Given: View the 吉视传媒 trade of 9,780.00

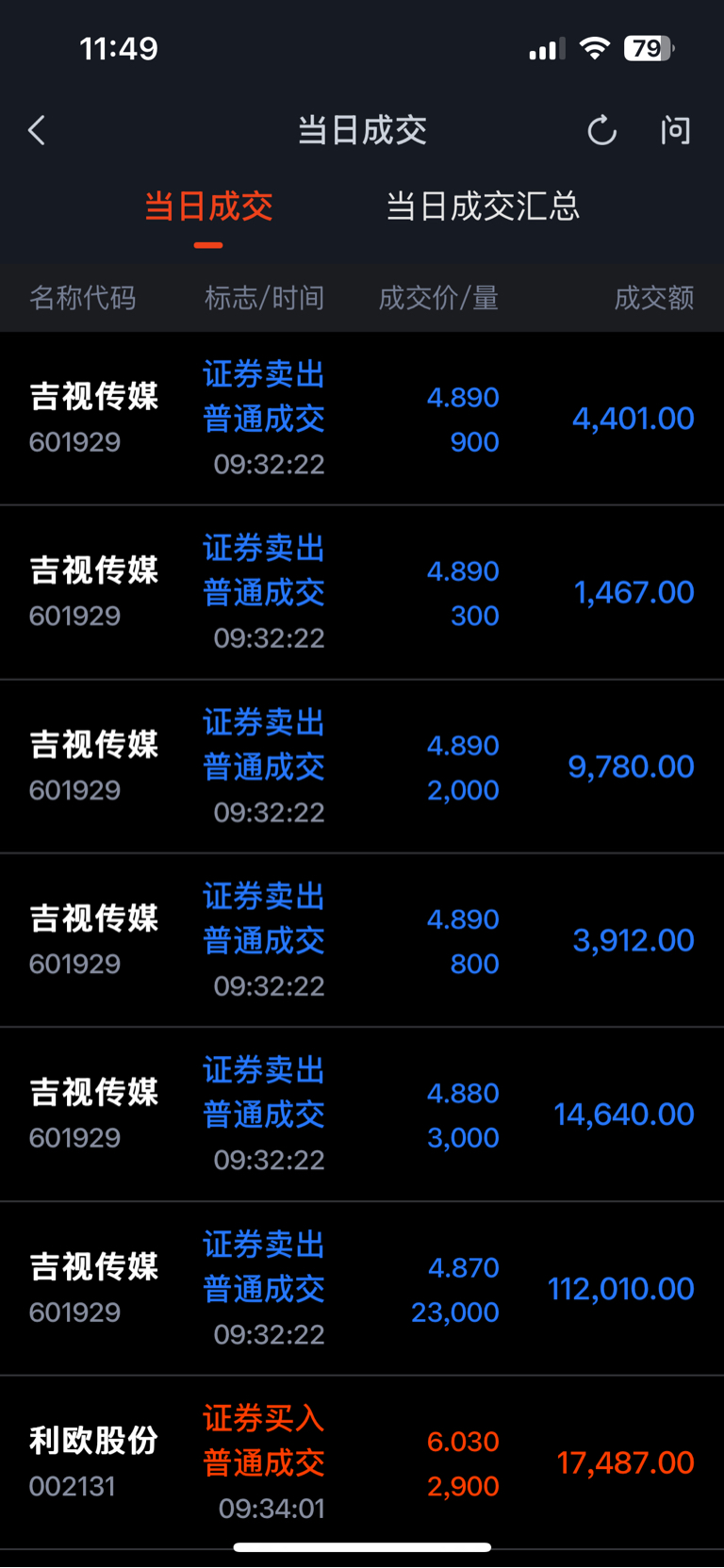Looking at the screenshot, I should (362, 767).
